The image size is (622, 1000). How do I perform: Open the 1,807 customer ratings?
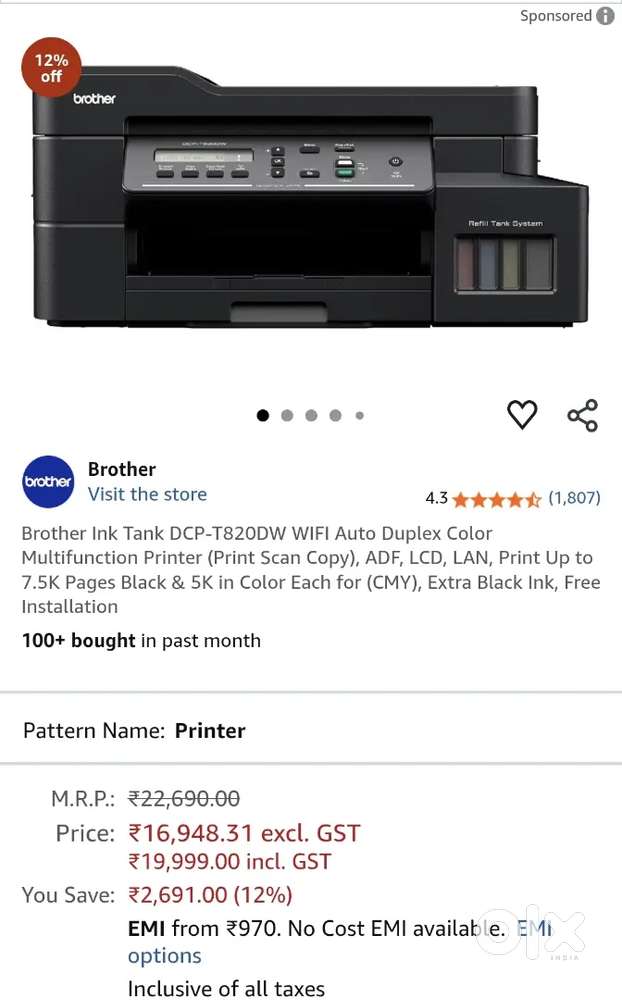[574, 498]
